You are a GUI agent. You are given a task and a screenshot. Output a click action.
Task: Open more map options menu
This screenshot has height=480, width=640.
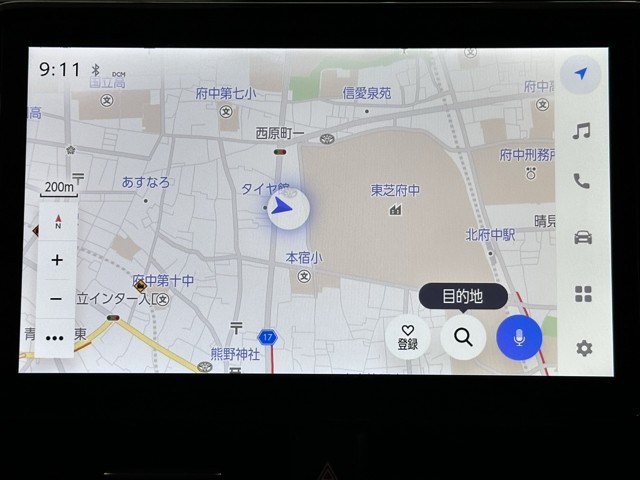click(55, 338)
